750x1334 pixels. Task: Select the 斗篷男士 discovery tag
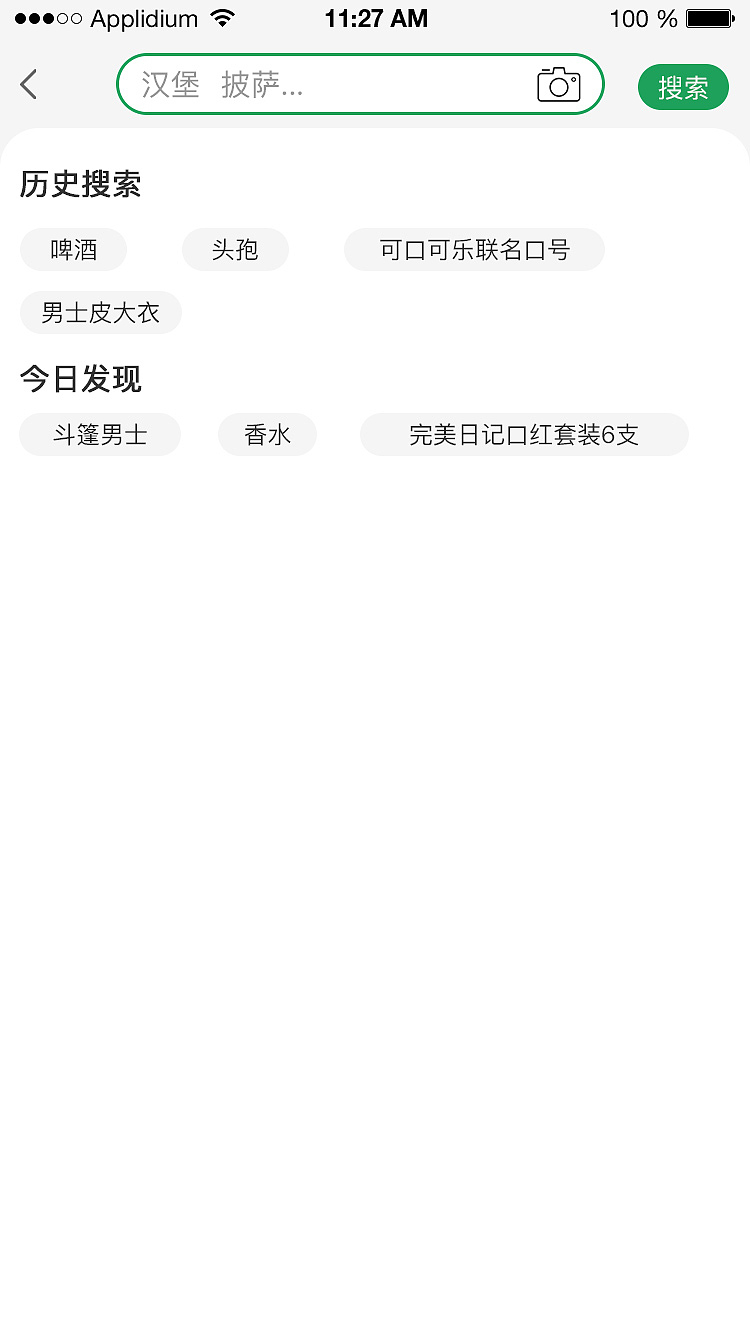(99, 434)
